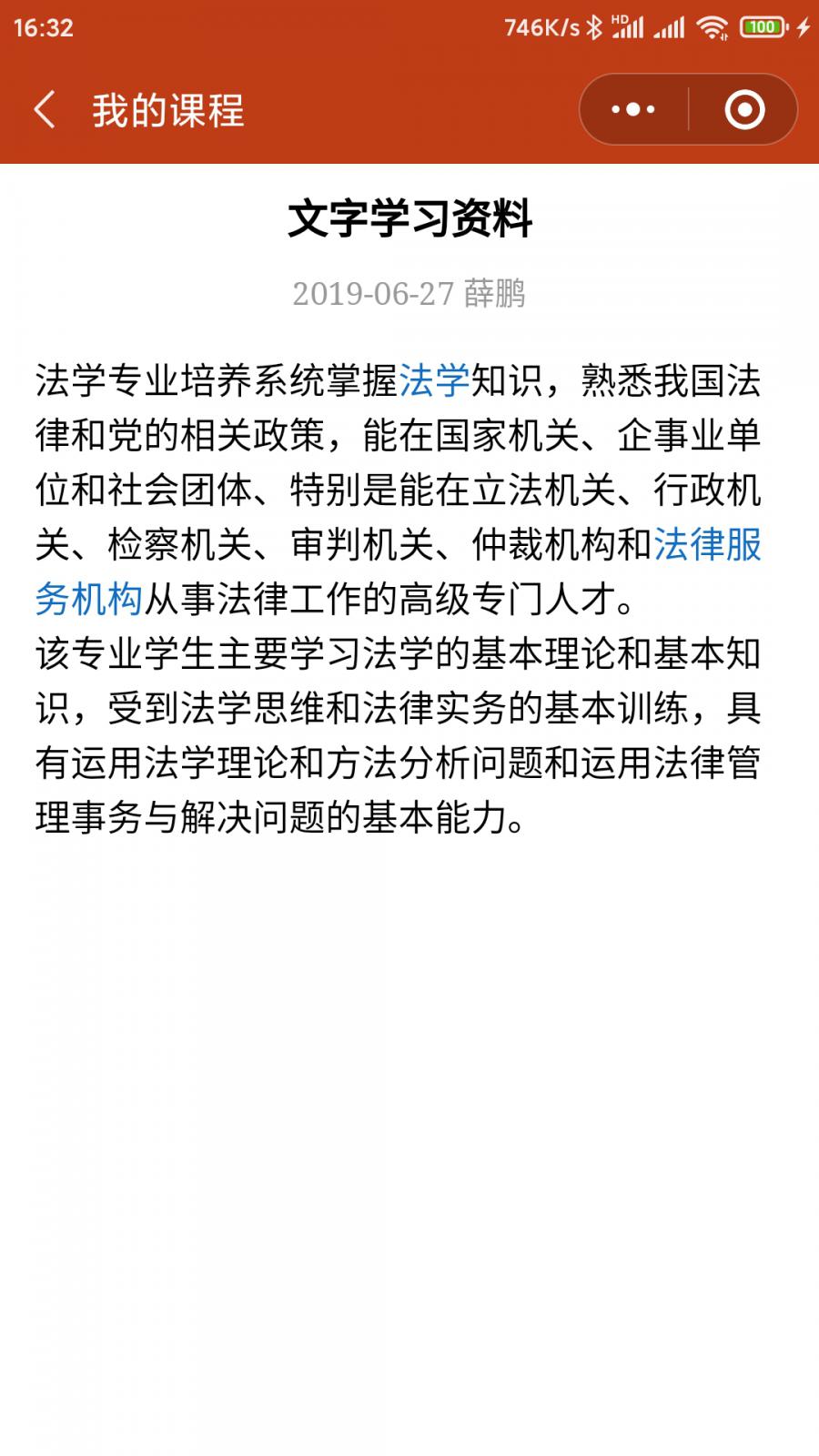Go back from 我的课程 page
Viewport: 819px width, 1456px height.
tap(44, 110)
